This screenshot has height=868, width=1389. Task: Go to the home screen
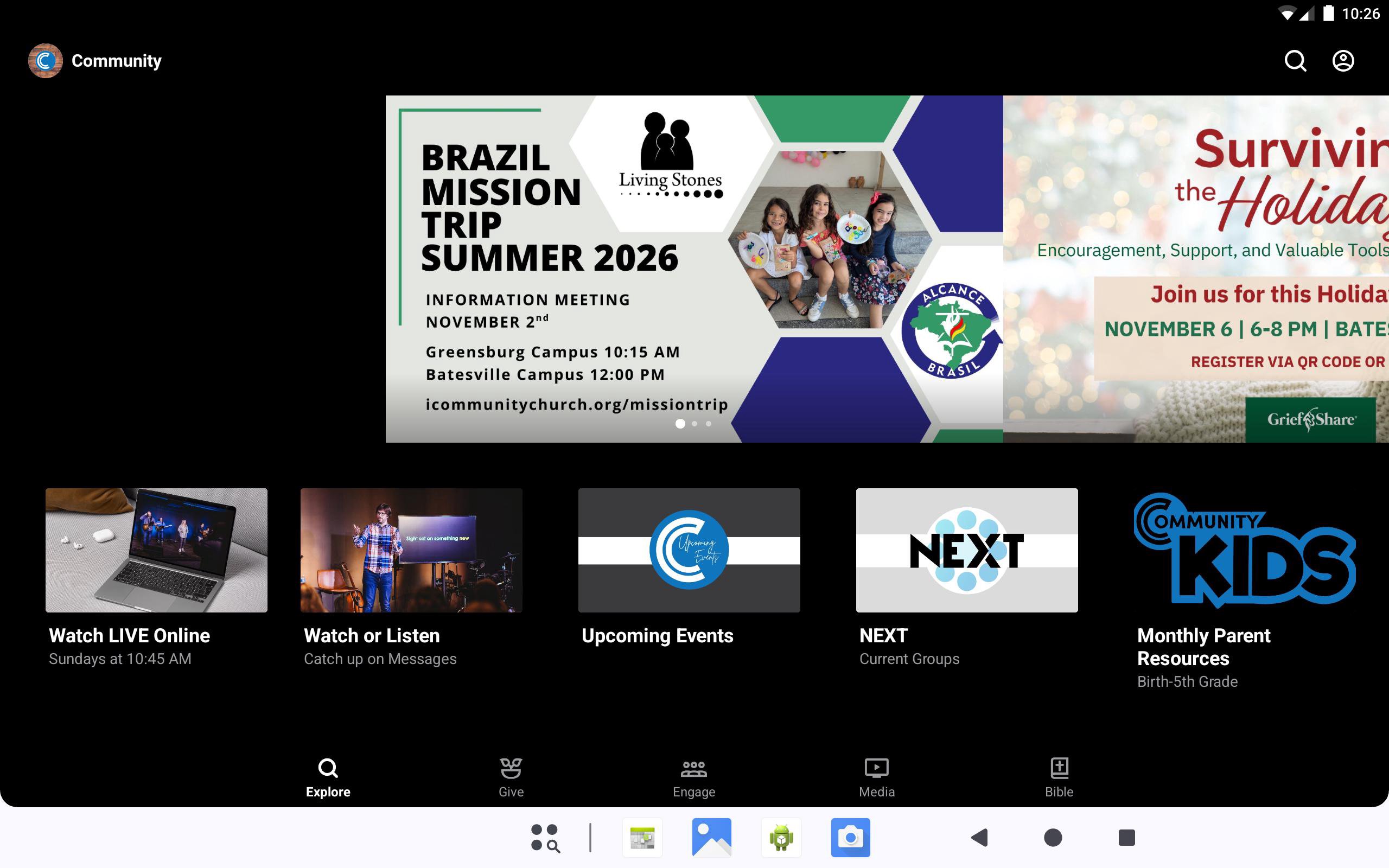click(x=1053, y=838)
